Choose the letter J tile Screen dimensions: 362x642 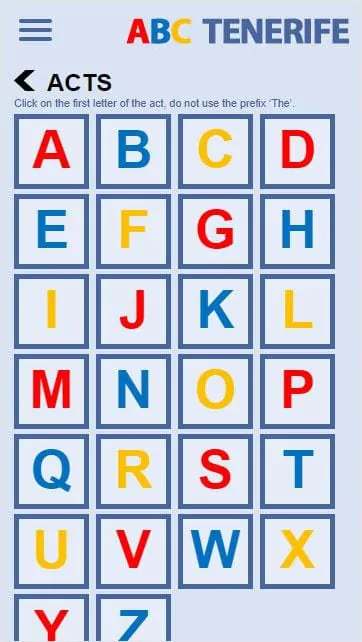tap(133, 312)
